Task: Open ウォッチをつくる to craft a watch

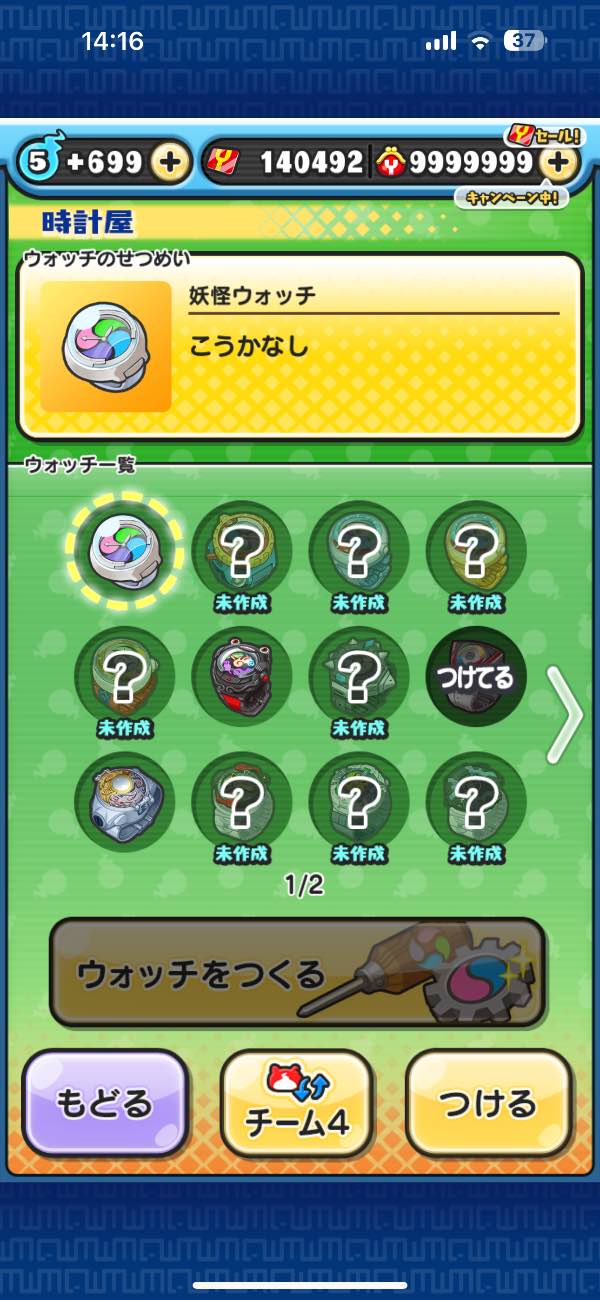Action: 297,972
